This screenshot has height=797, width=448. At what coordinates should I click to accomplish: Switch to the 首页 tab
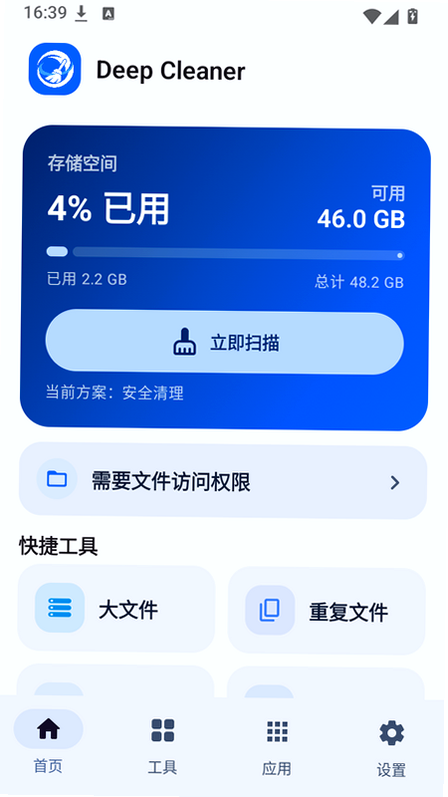pos(48,742)
